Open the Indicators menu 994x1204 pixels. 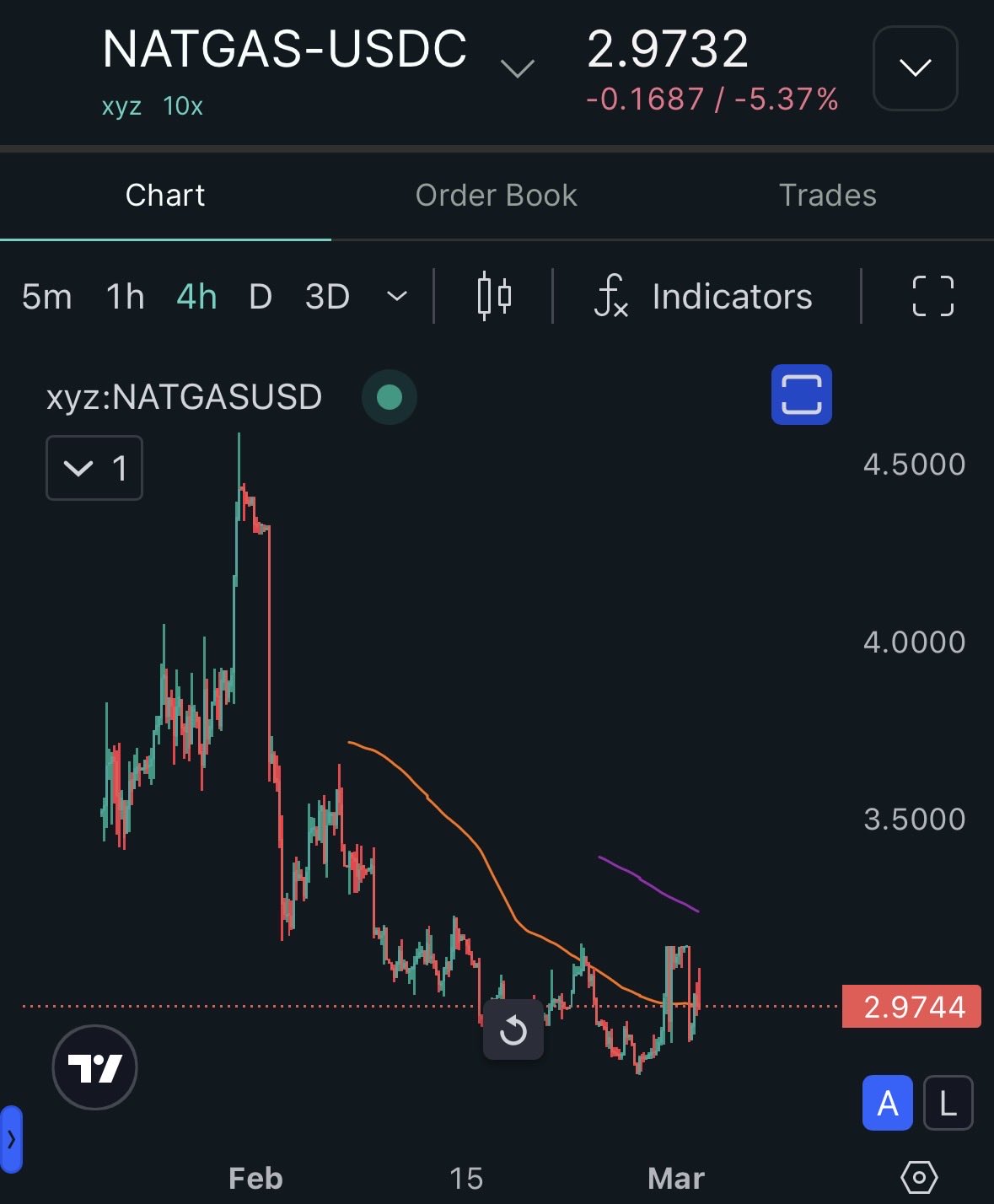[x=705, y=297]
